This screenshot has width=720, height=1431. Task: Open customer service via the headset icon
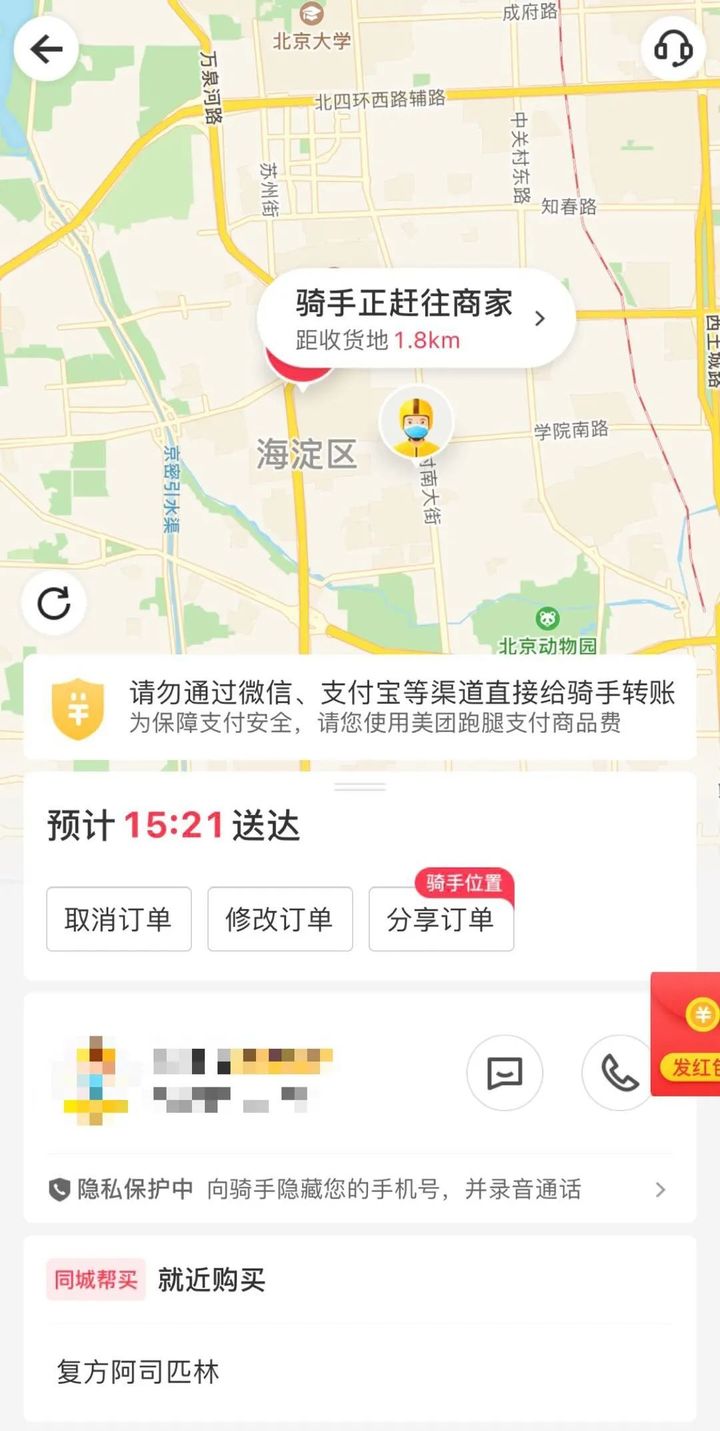tap(673, 48)
